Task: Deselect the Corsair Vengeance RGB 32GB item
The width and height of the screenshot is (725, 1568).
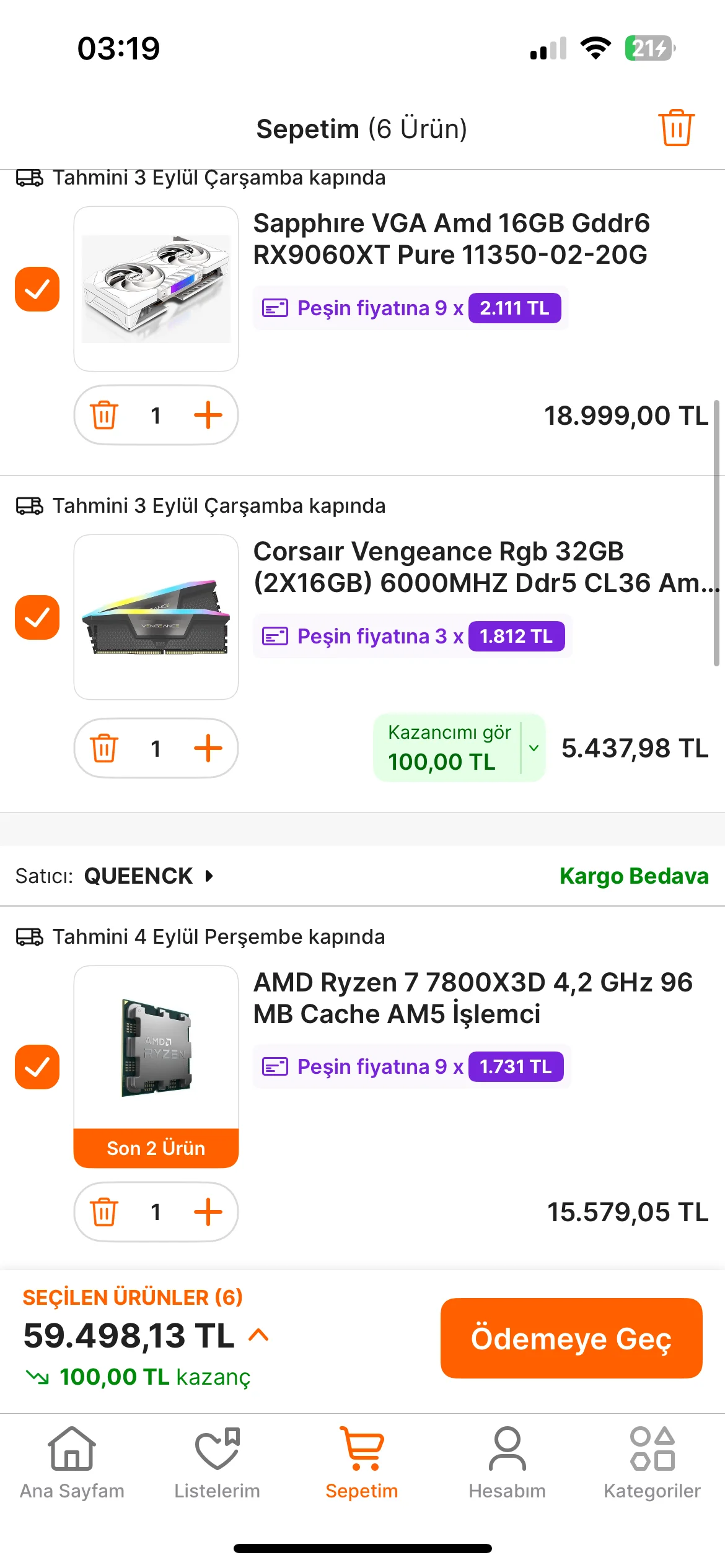Action: pos(37,617)
